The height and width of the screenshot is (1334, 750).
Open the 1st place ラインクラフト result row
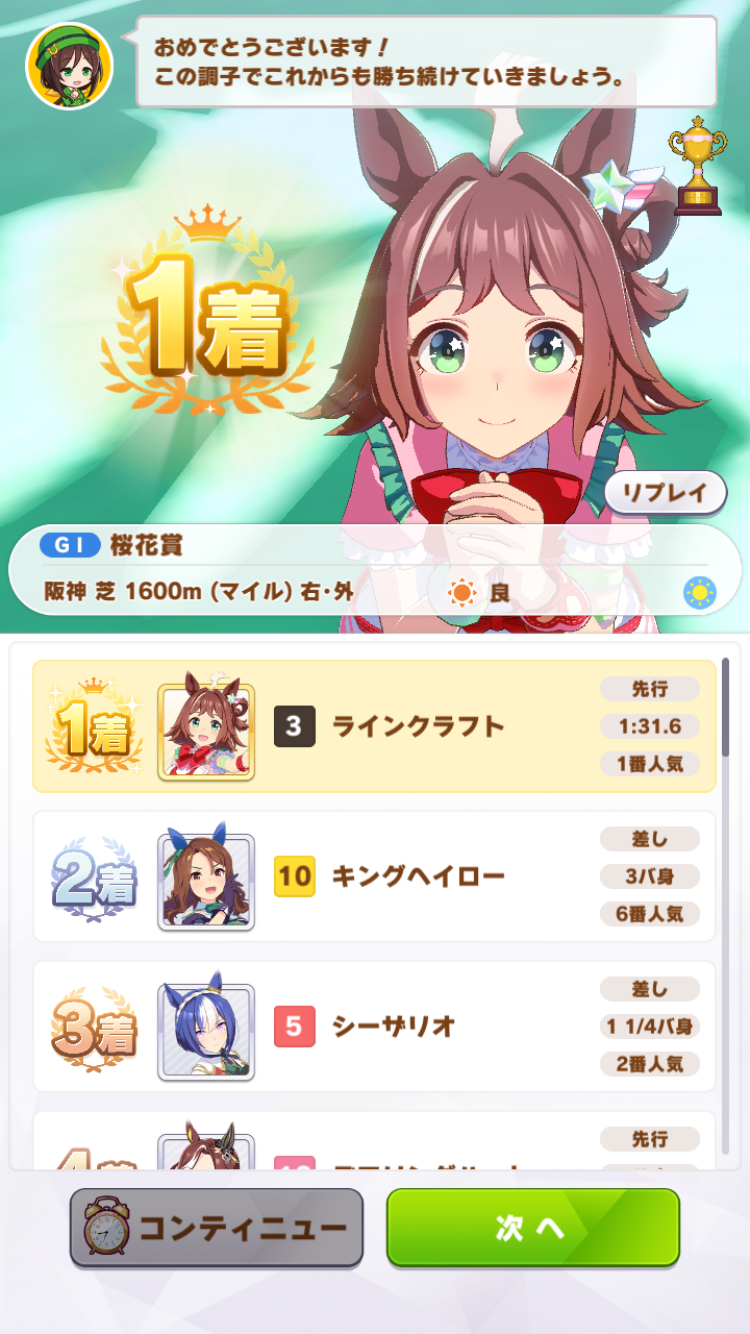374,726
